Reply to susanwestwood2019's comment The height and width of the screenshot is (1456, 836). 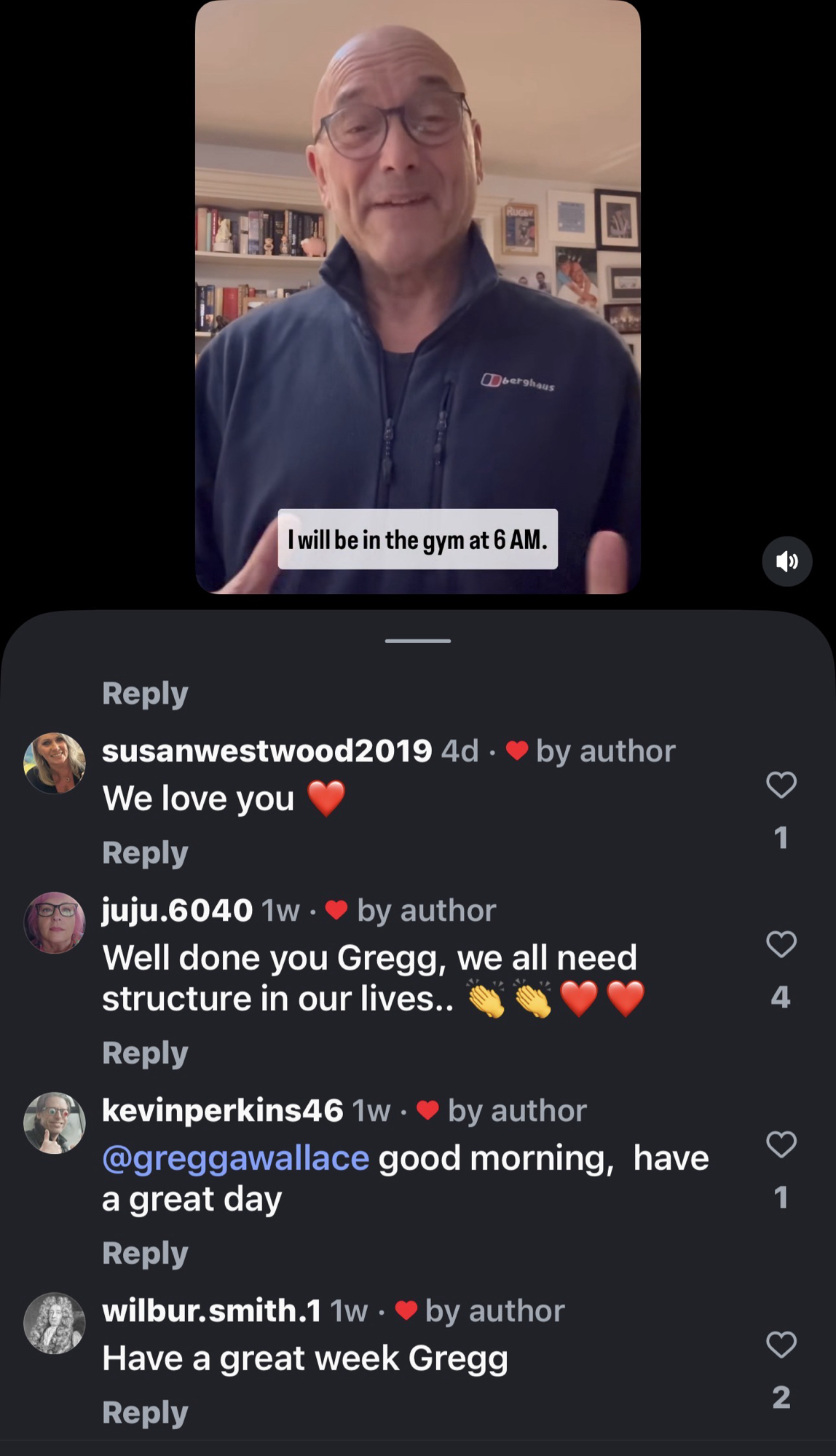[x=145, y=852]
